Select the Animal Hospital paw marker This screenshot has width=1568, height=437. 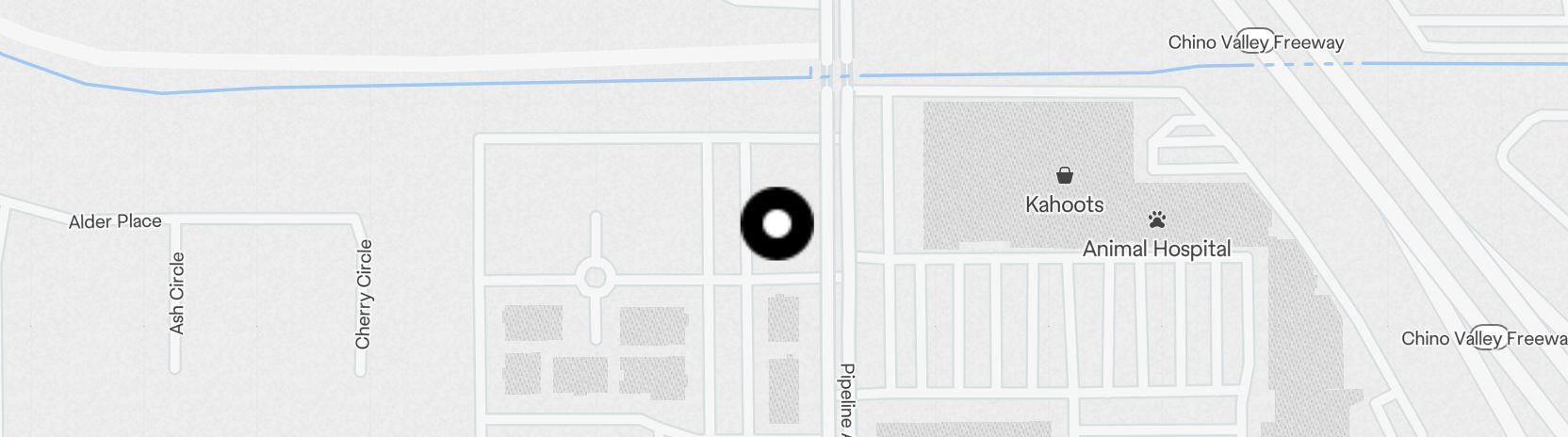point(1156,219)
